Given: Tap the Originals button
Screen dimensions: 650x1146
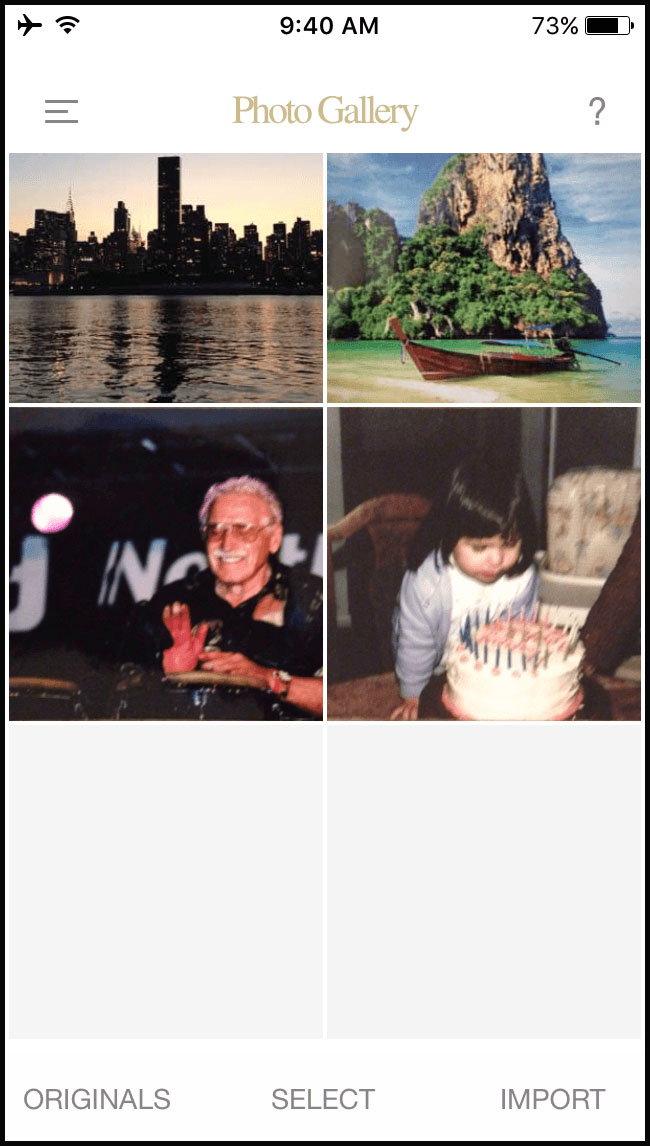Looking at the screenshot, I should (97, 1099).
